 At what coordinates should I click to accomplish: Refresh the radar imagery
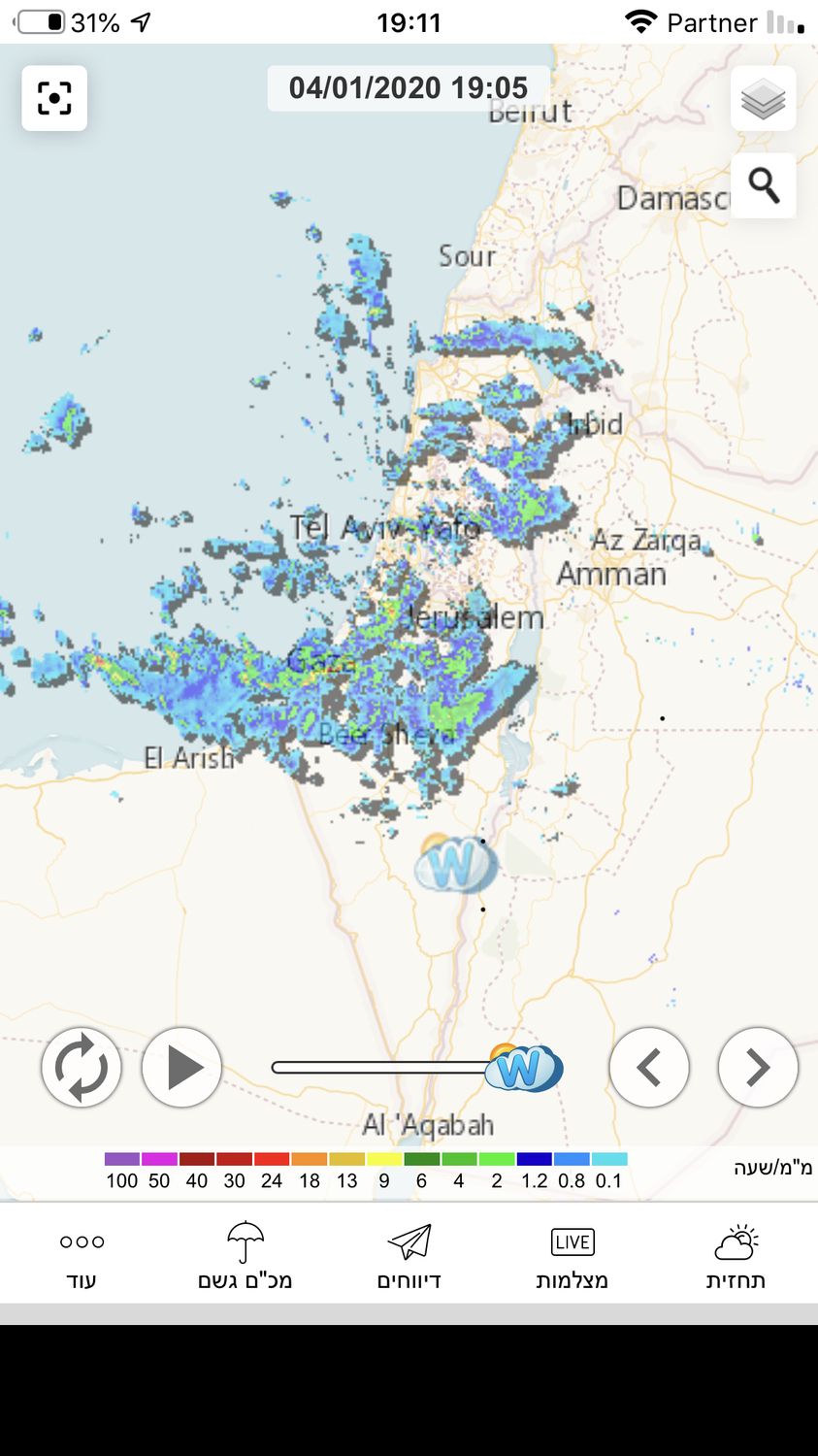pos(82,1067)
